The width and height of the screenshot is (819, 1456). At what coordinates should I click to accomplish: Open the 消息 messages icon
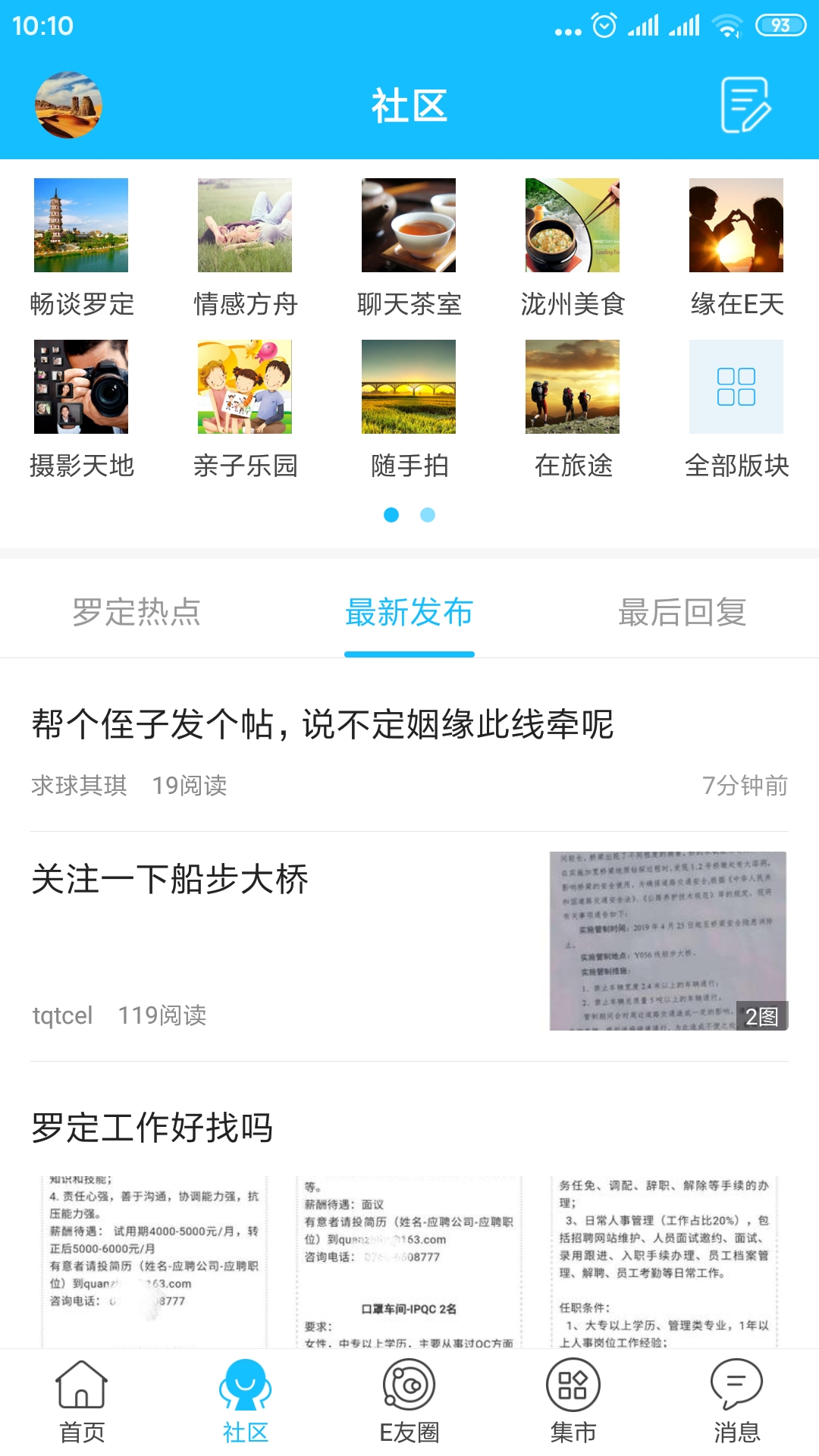[737, 1399]
